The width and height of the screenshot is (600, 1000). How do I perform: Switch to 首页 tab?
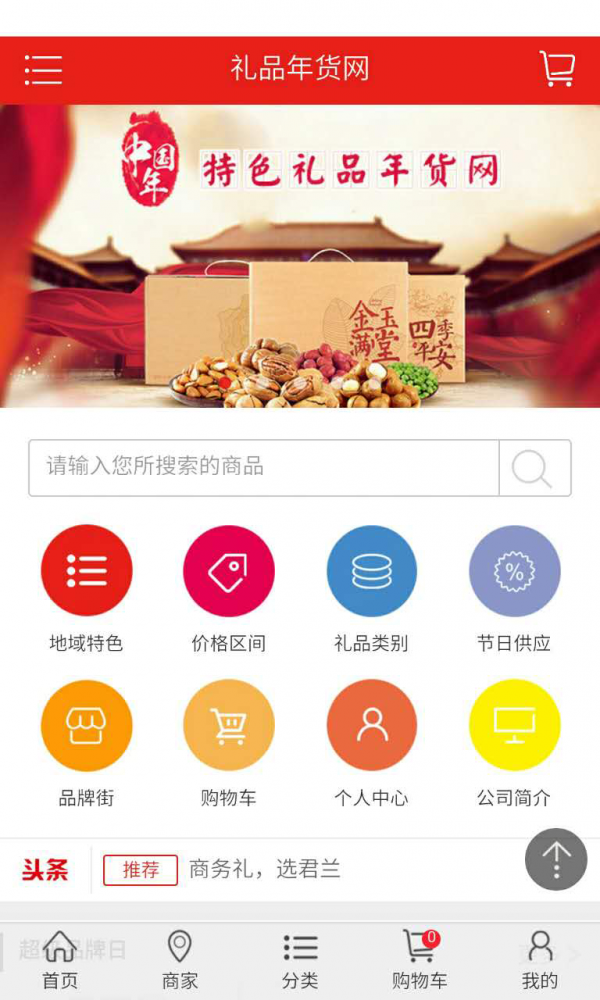(60, 960)
